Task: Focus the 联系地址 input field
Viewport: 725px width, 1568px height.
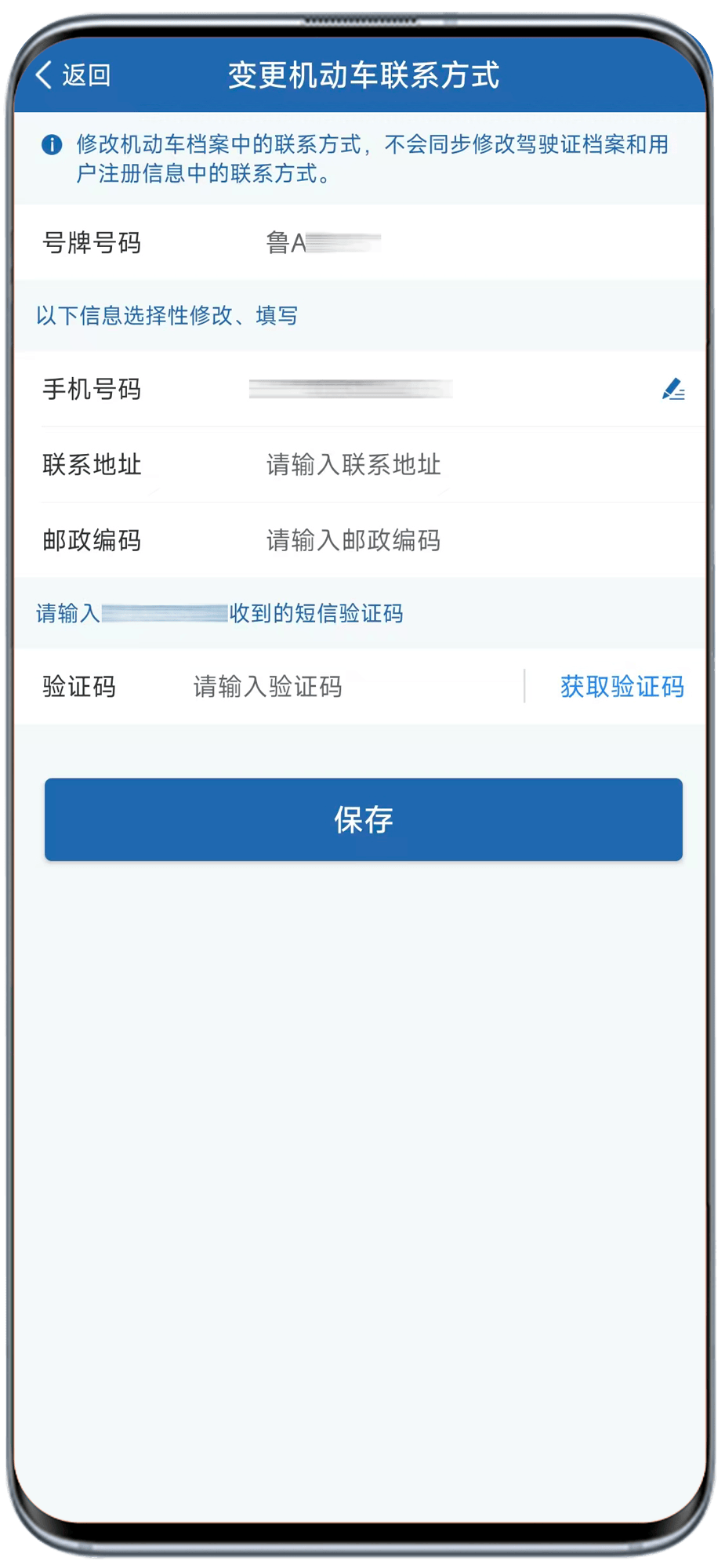Action: [x=470, y=465]
